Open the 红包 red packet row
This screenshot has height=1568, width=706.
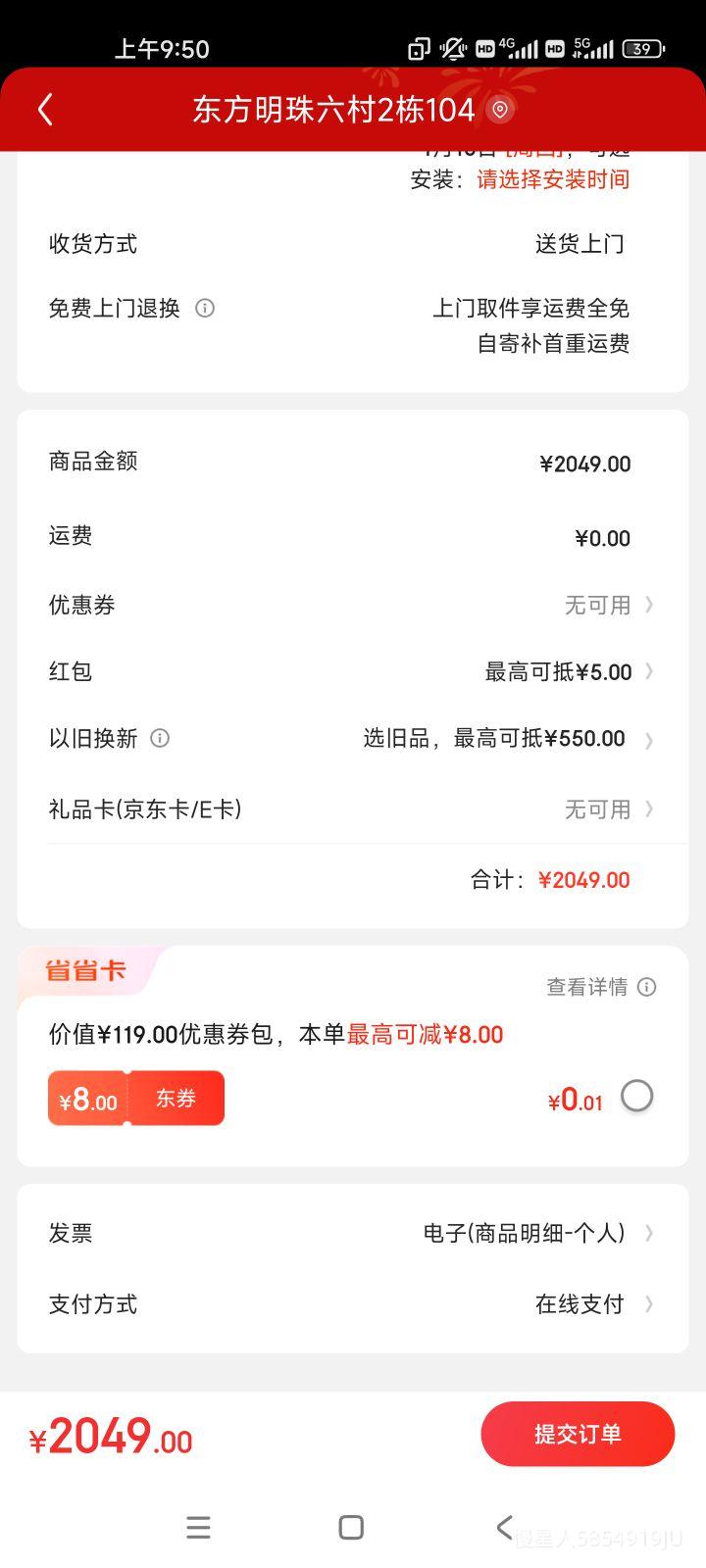[353, 671]
